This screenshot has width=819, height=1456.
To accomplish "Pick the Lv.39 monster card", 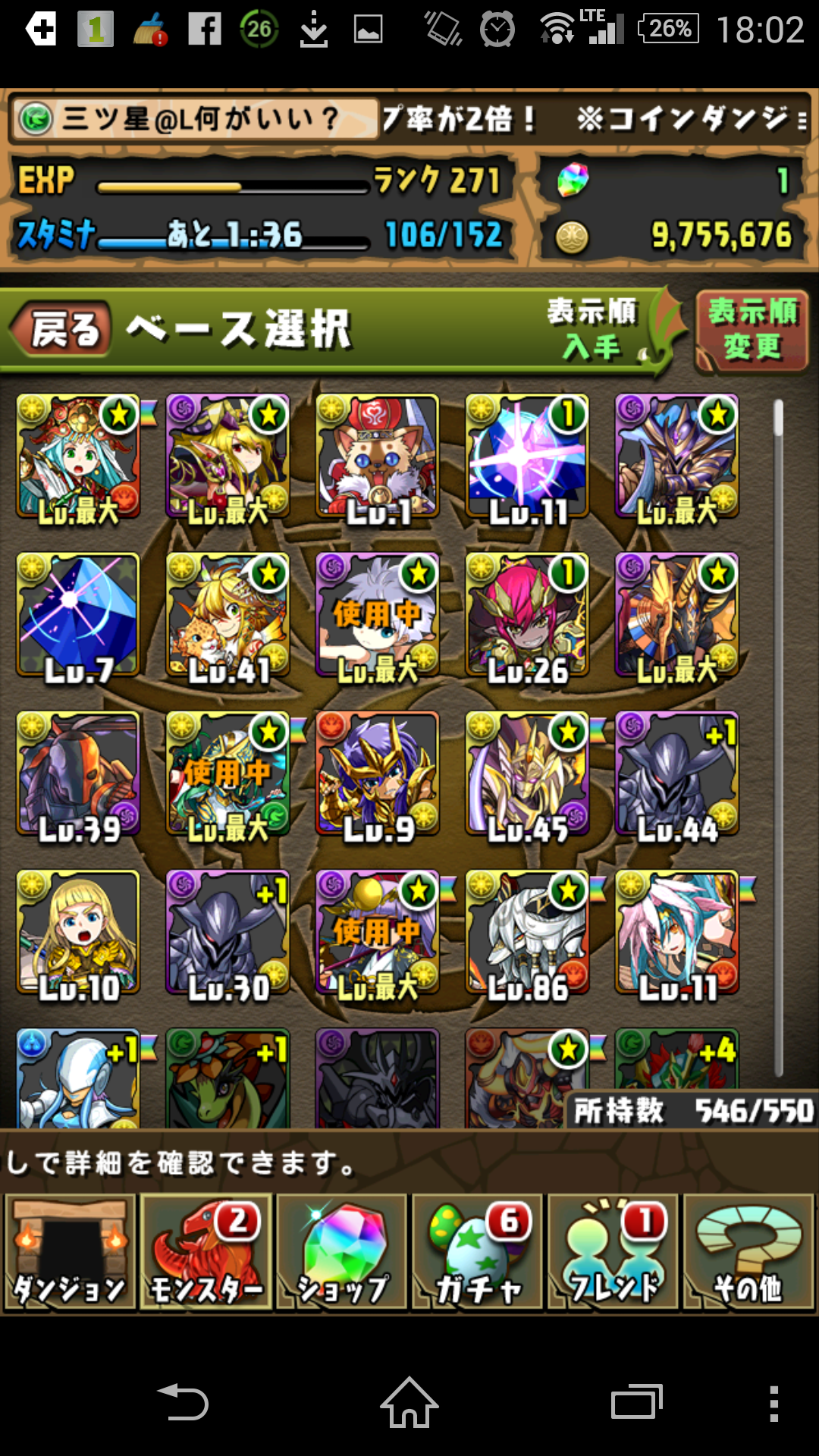I will 78,773.
